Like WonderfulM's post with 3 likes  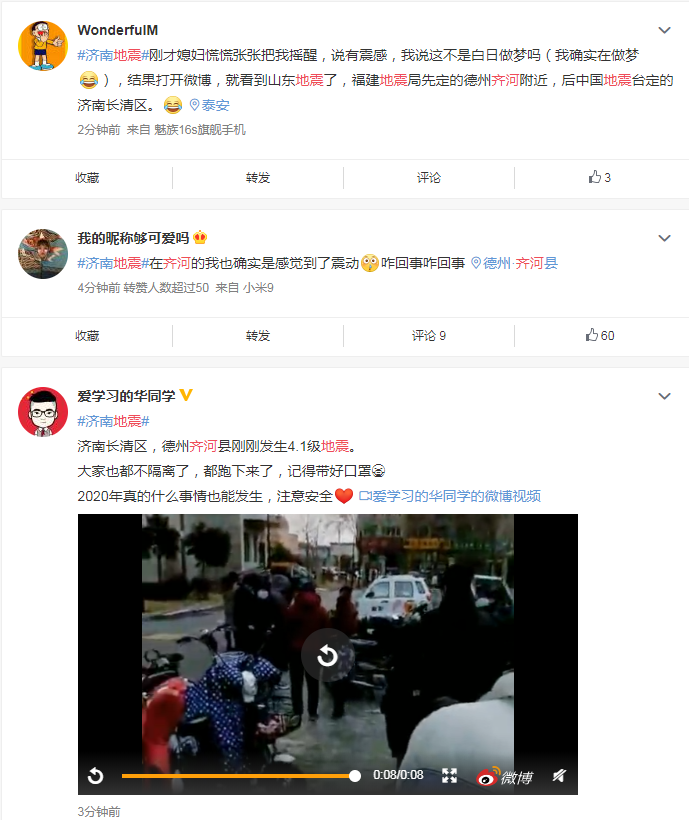coord(600,177)
